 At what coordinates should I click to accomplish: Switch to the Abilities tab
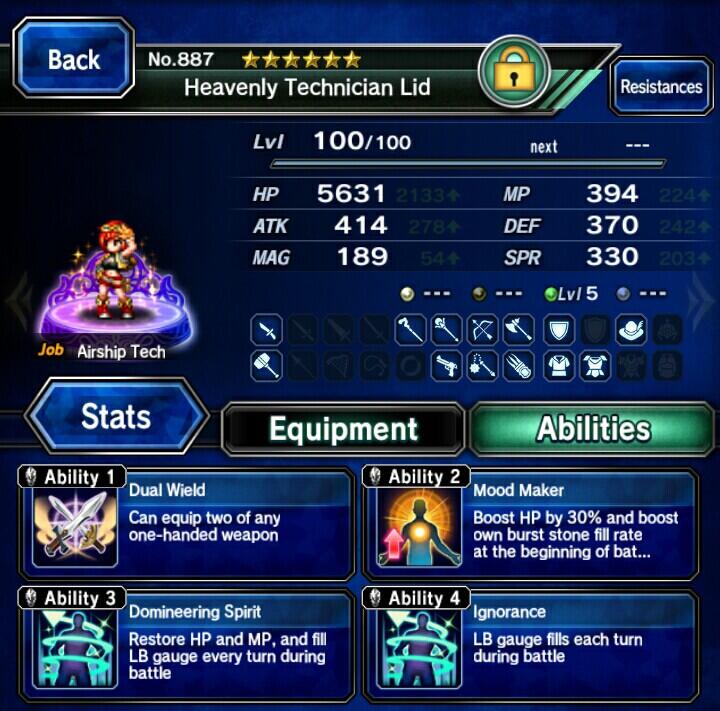click(593, 429)
